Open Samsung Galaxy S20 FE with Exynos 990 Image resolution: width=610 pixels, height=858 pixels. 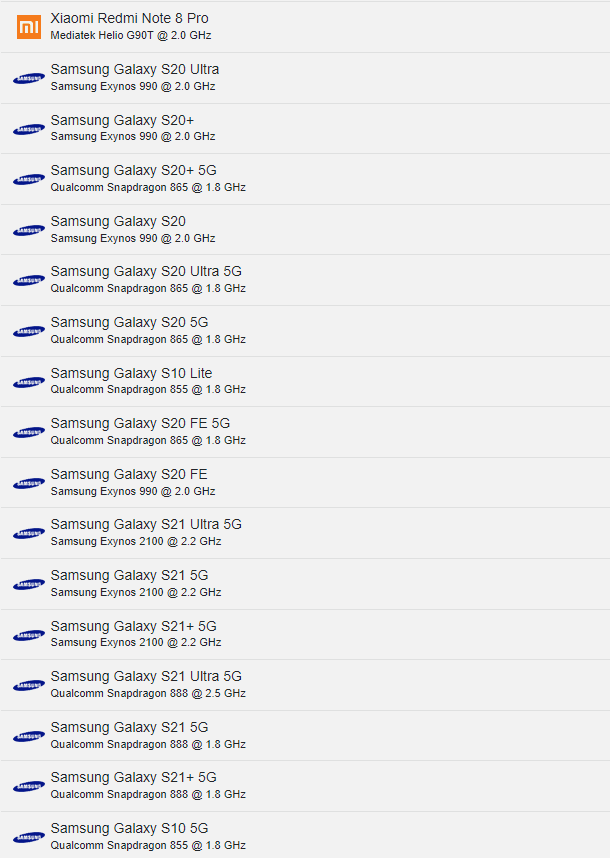click(305, 483)
